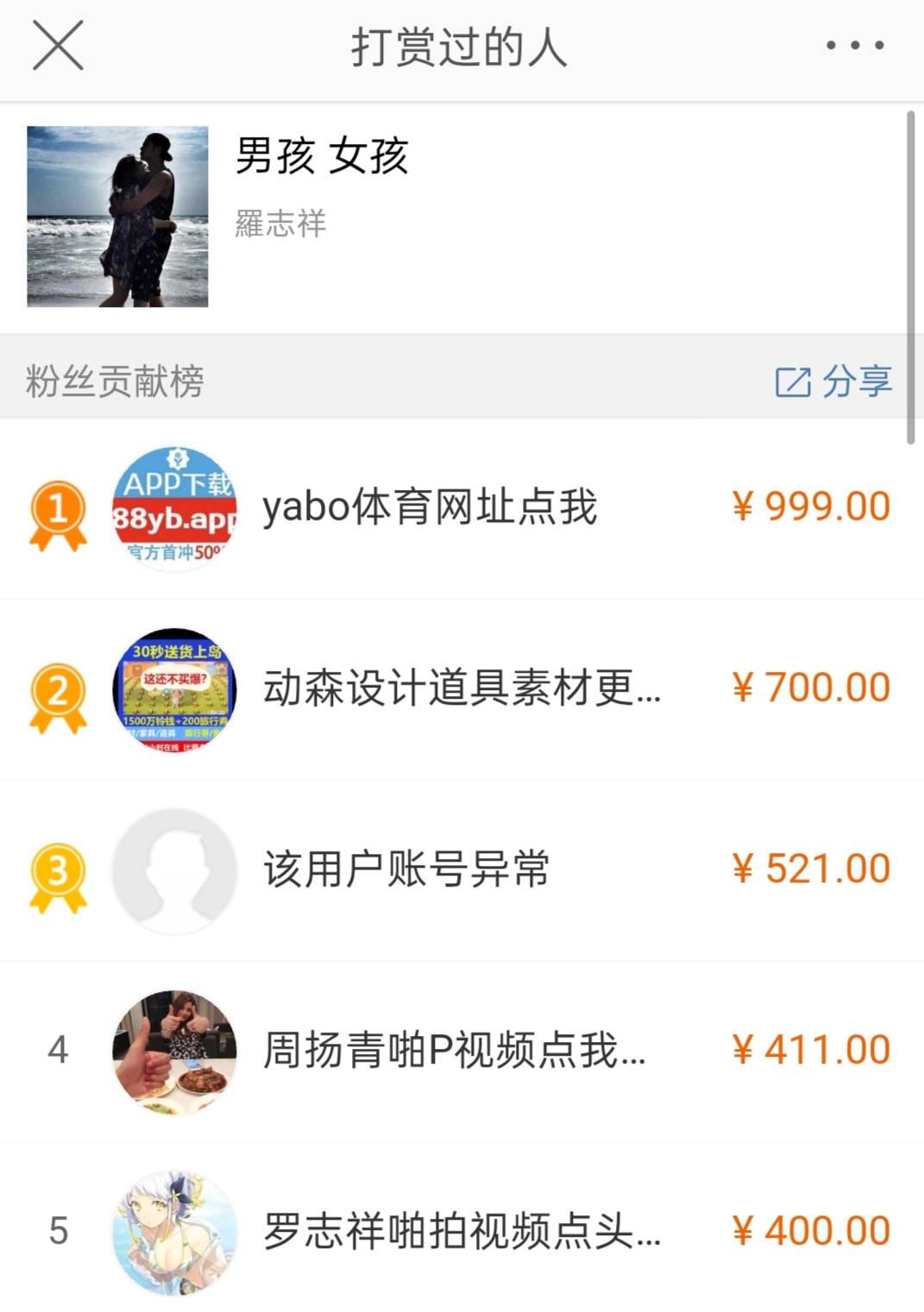
Task: Share the fan contribution ranking via 分享
Action: click(x=833, y=381)
